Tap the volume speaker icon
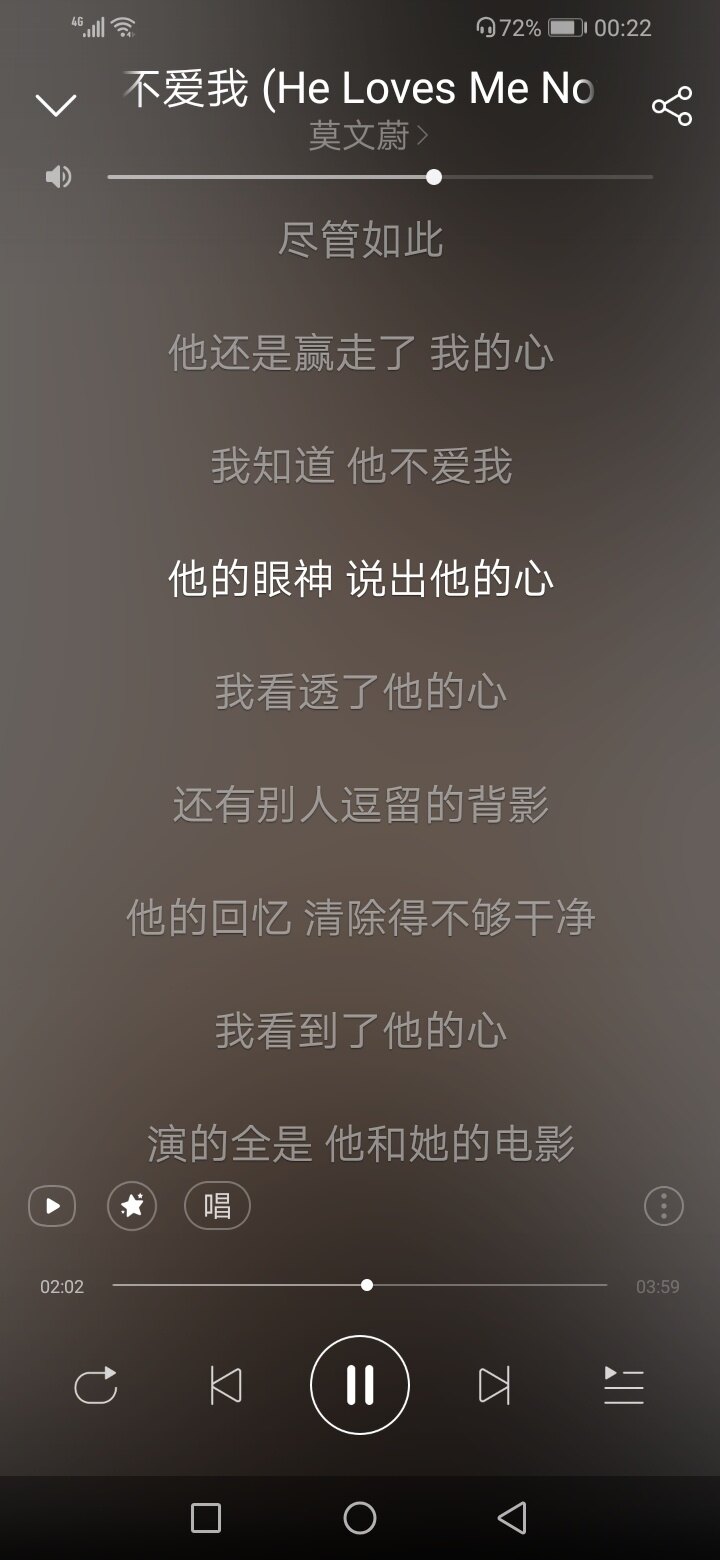This screenshot has width=720, height=1560. click(x=58, y=177)
